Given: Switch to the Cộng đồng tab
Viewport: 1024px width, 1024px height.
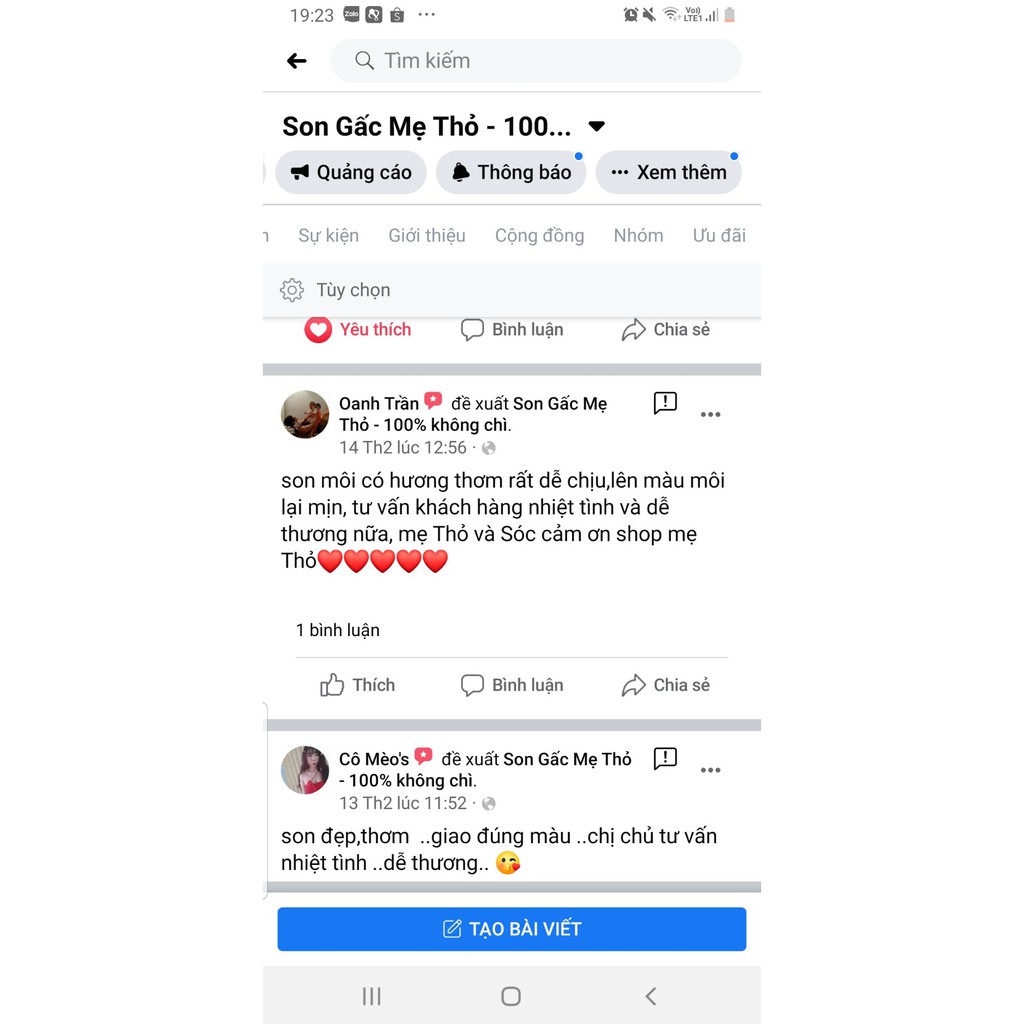Looking at the screenshot, I should (x=539, y=236).
